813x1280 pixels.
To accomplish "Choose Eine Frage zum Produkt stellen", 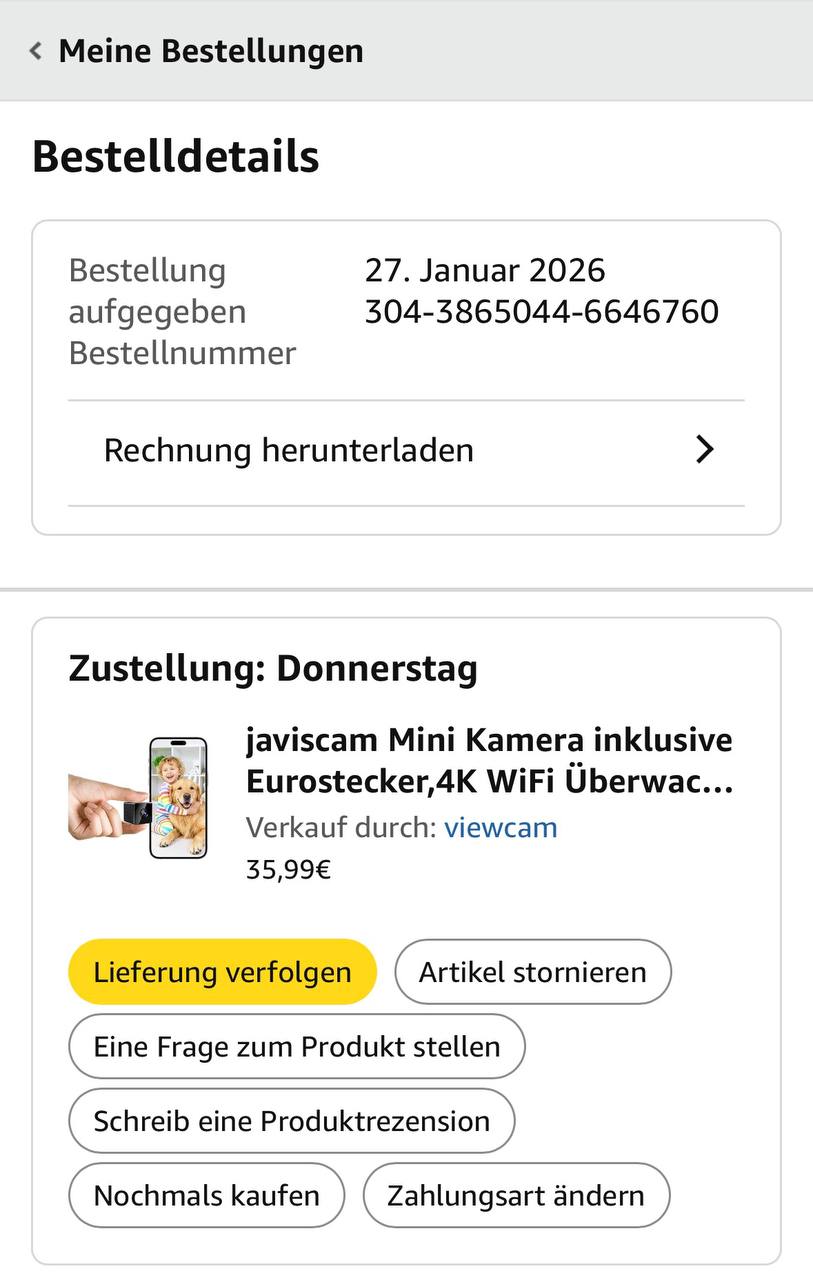I will (x=296, y=1047).
